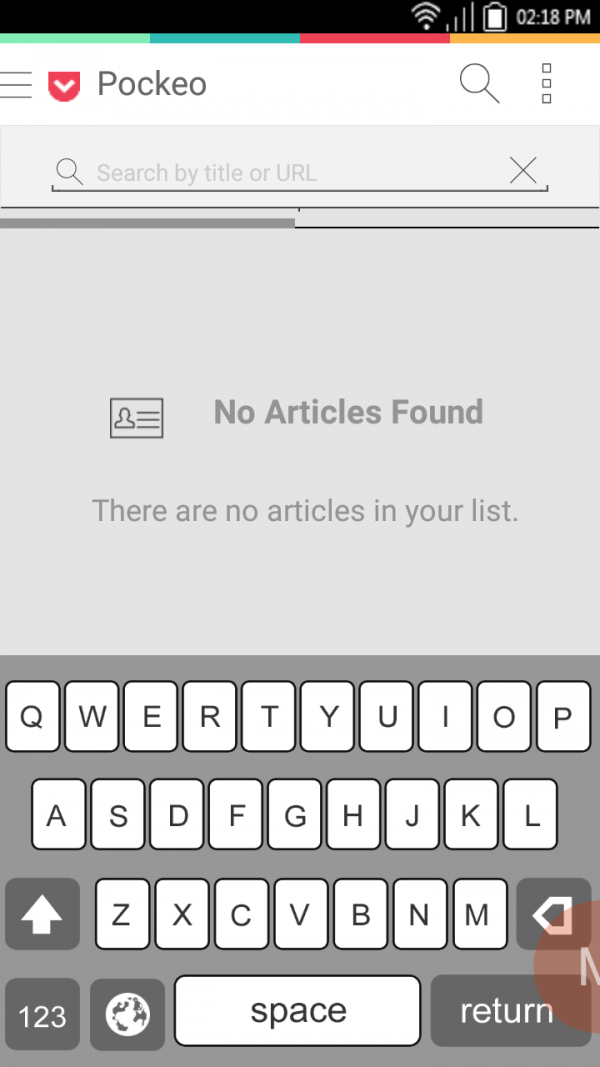This screenshot has width=600, height=1067.
Task: Open the three-dot overflow menu
Action: point(546,84)
